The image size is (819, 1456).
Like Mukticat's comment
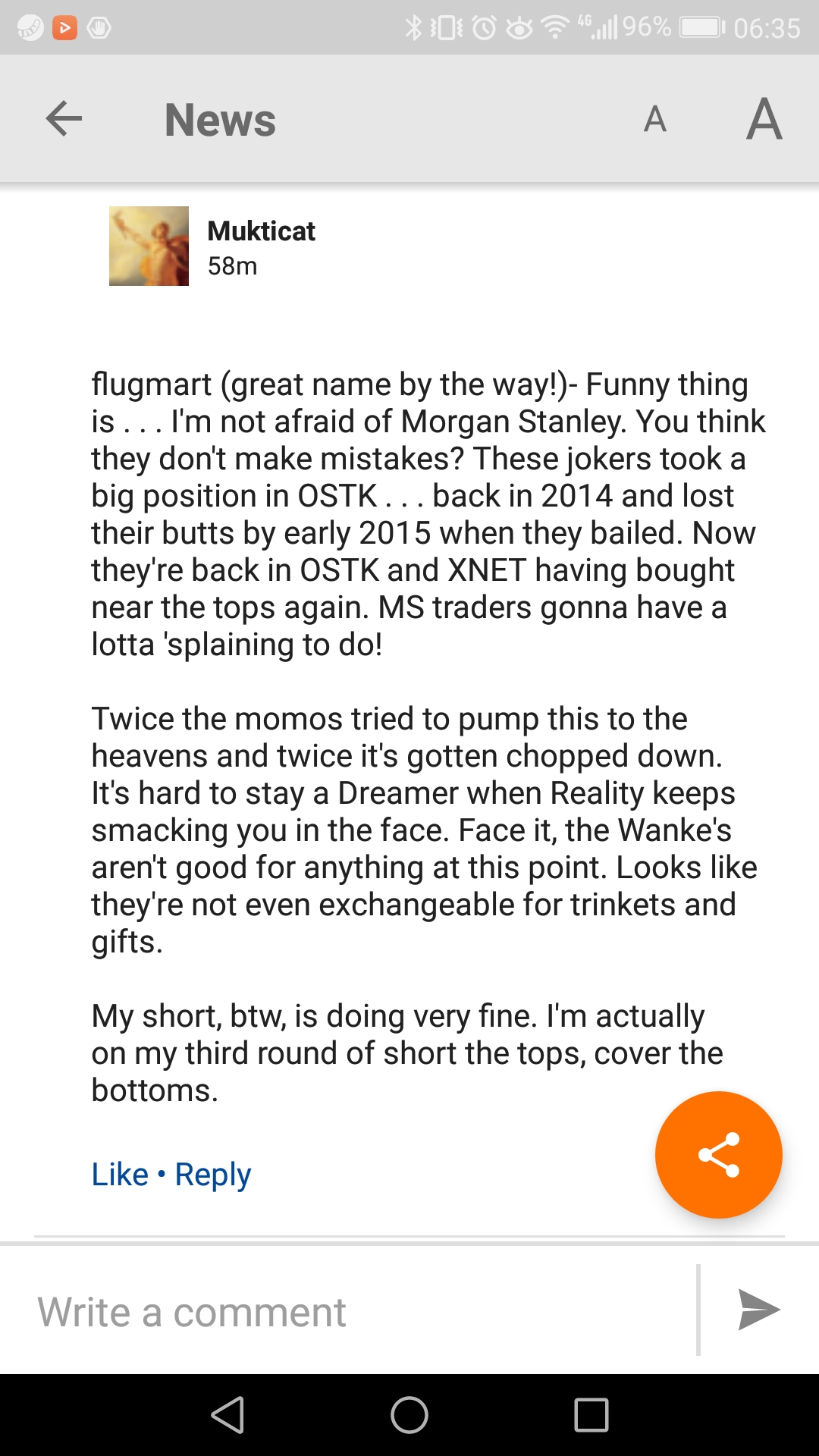point(120,1175)
